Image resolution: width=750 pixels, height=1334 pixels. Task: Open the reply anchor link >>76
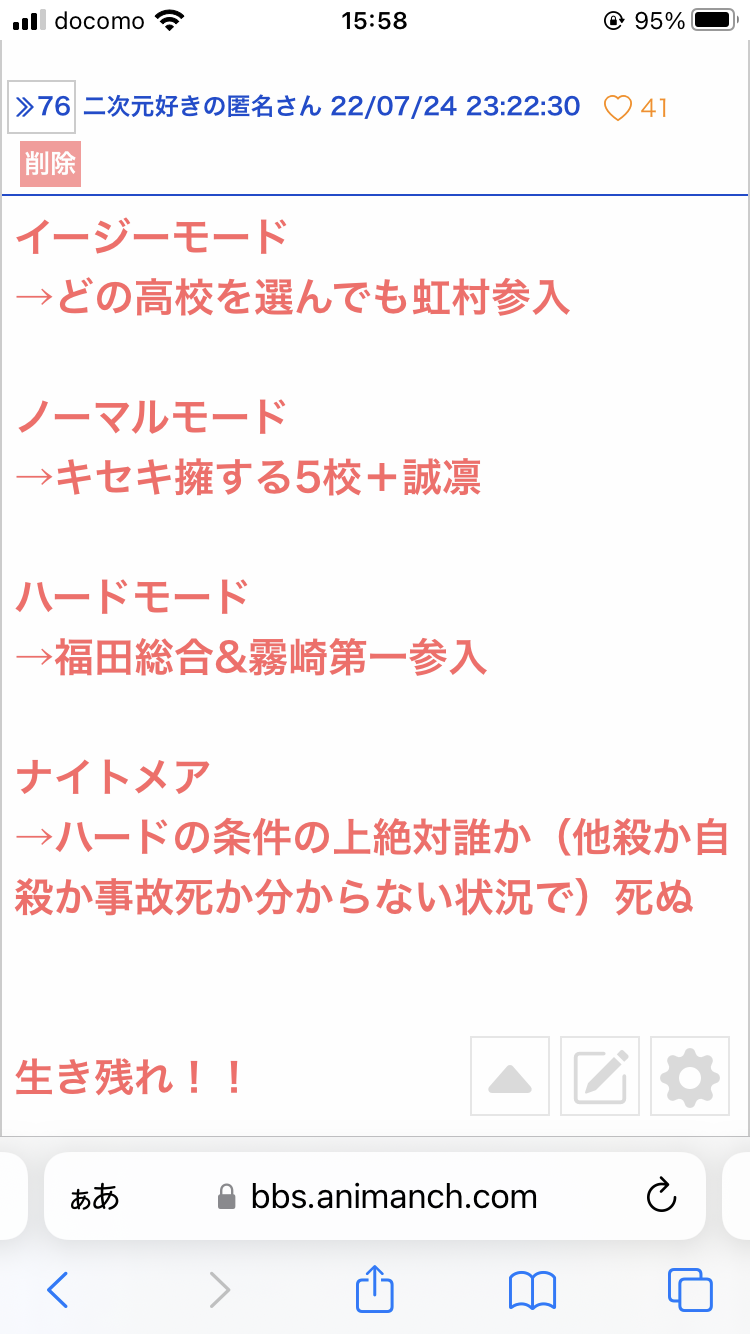click(x=42, y=106)
